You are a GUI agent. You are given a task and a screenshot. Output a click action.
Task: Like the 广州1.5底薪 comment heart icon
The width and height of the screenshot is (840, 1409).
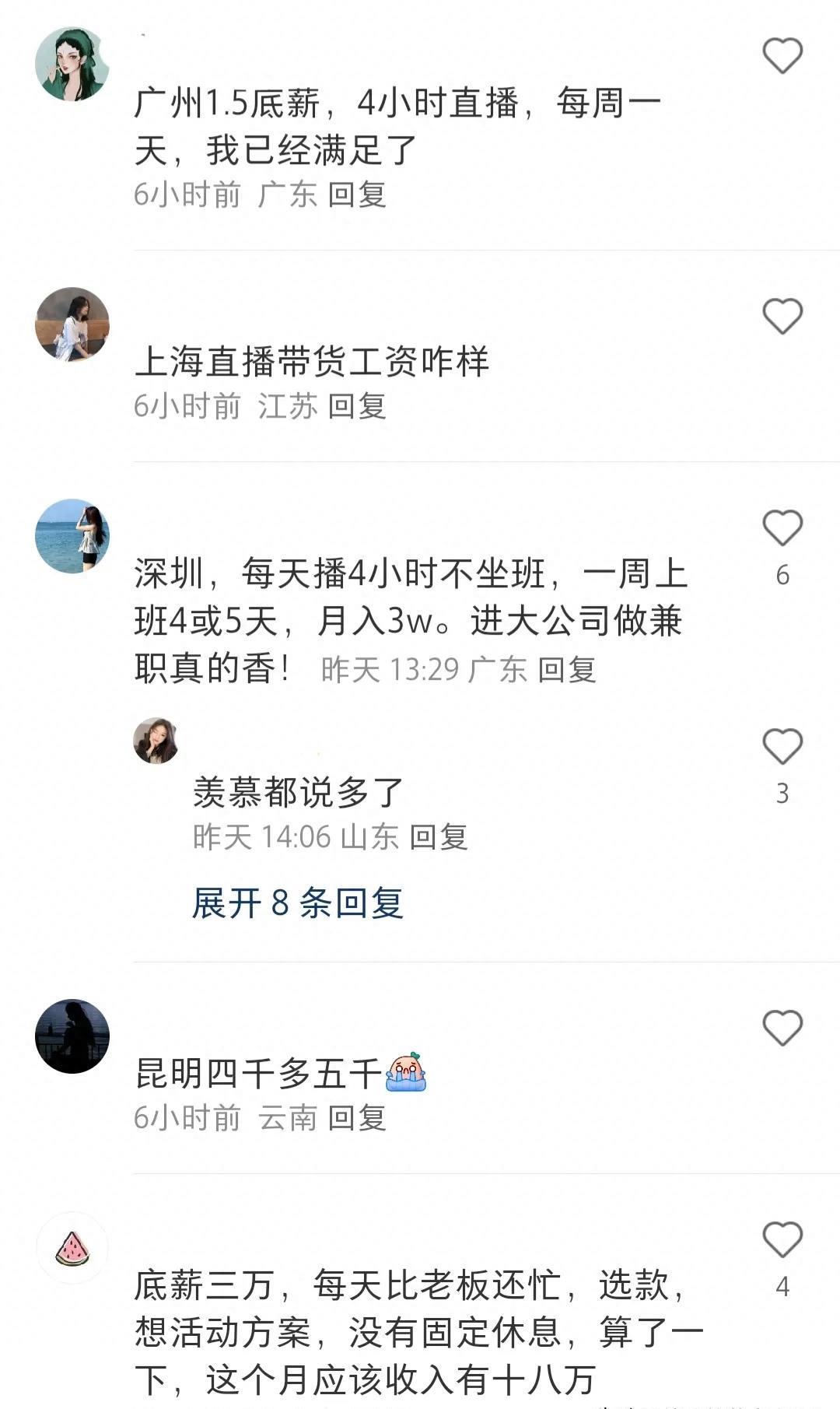coord(782,54)
